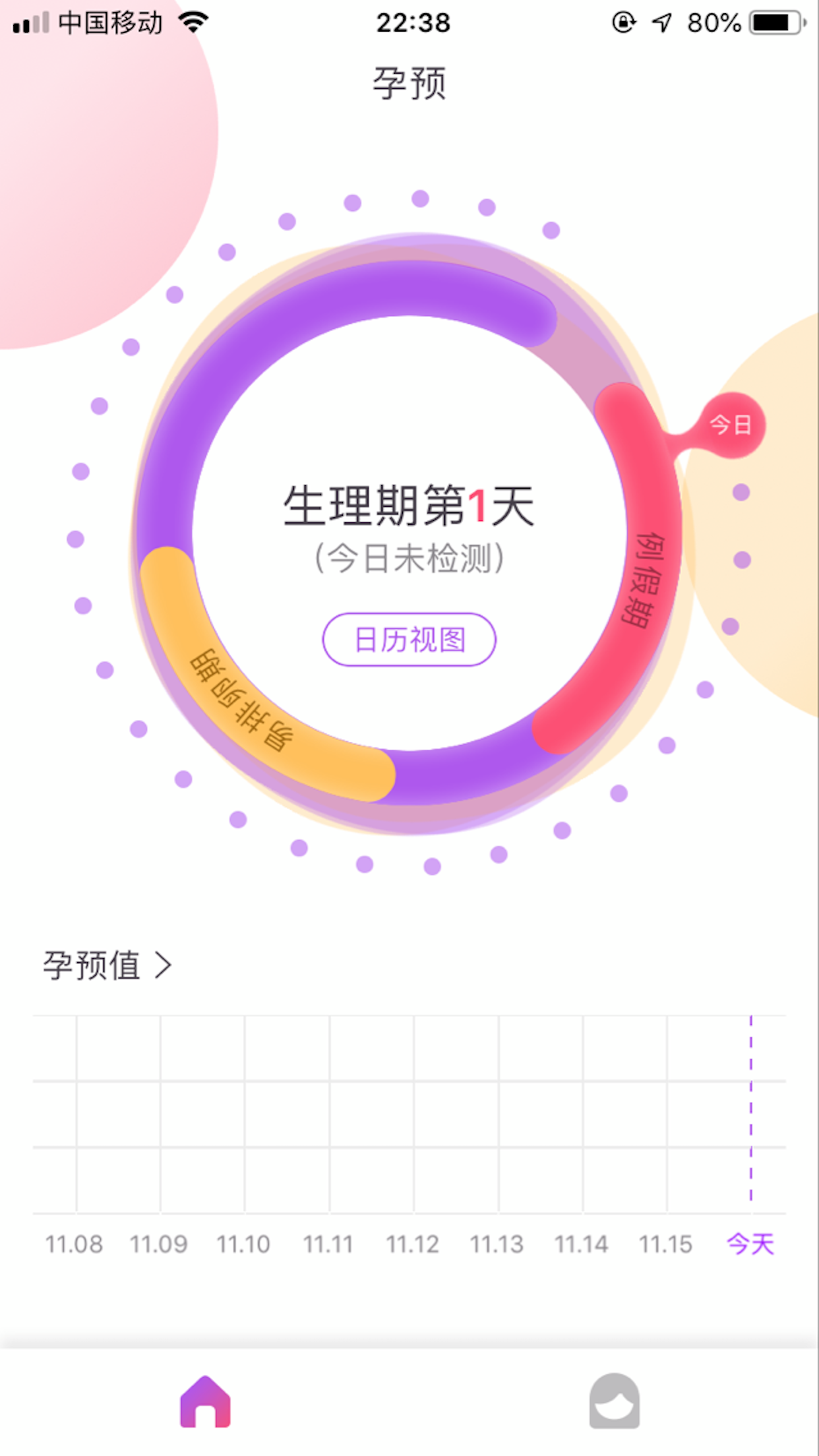The image size is (819, 1456).
Task: Open the 日历视图 calendar view button
Action: click(x=409, y=640)
